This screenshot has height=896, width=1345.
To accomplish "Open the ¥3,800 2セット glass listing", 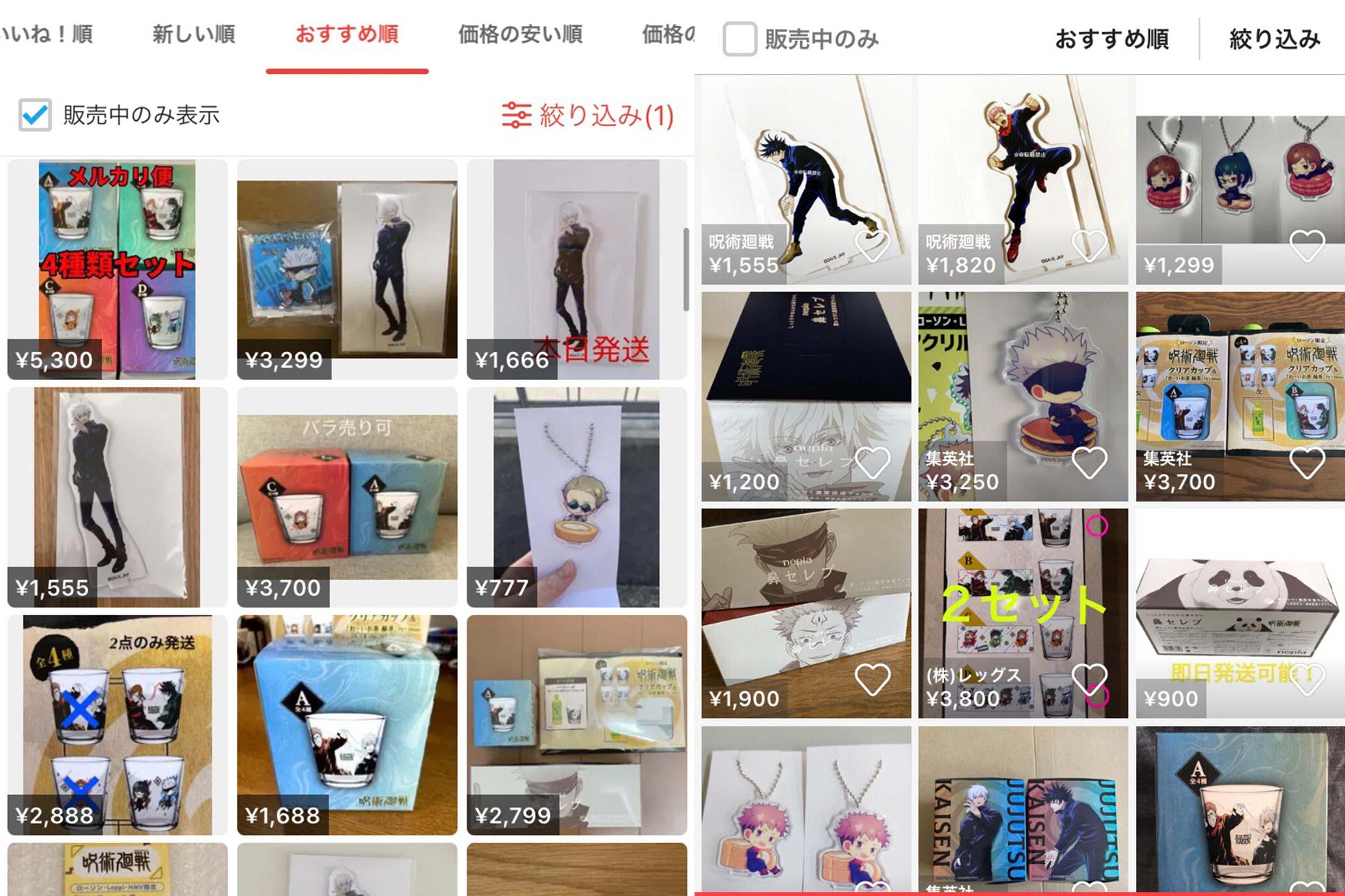I will click(1023, 613).
